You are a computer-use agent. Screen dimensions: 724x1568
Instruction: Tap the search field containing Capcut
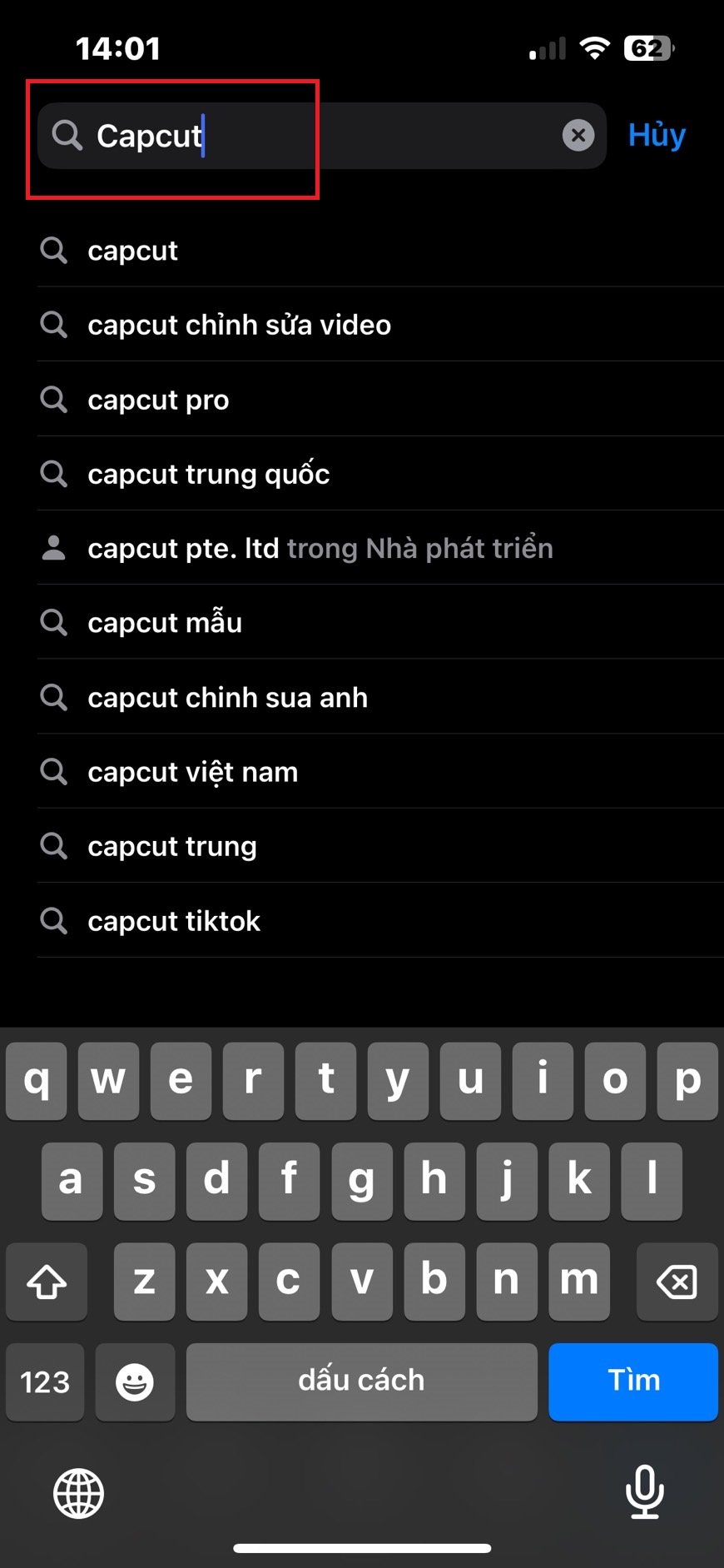pyautogui.click(x=321, y=136)
